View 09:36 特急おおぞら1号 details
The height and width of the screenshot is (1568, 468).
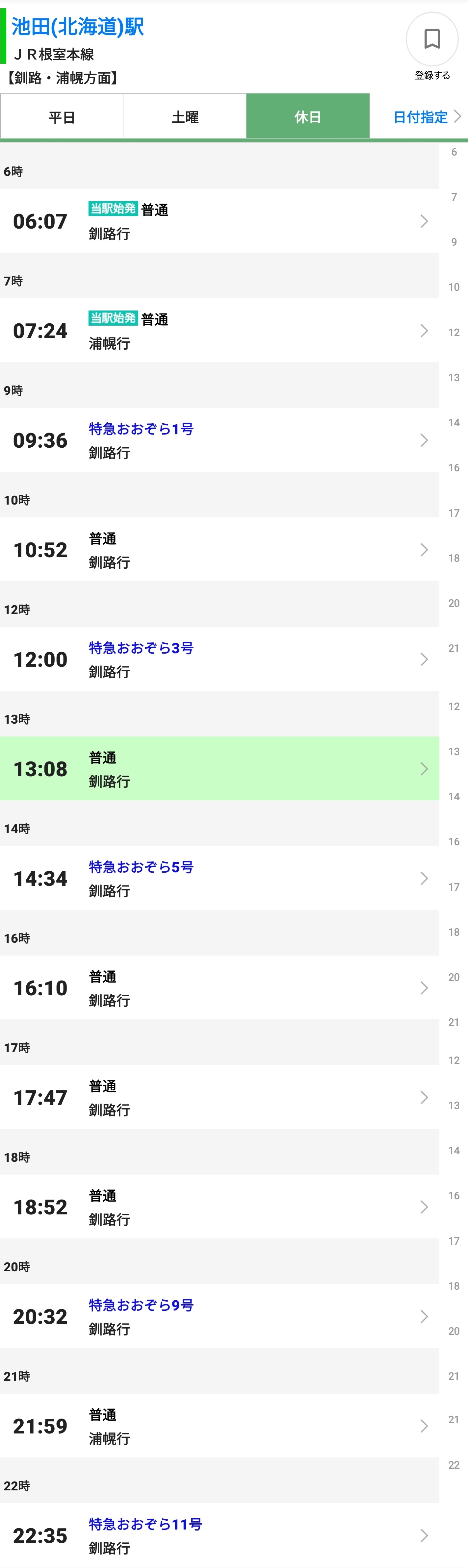pos(220,440)
